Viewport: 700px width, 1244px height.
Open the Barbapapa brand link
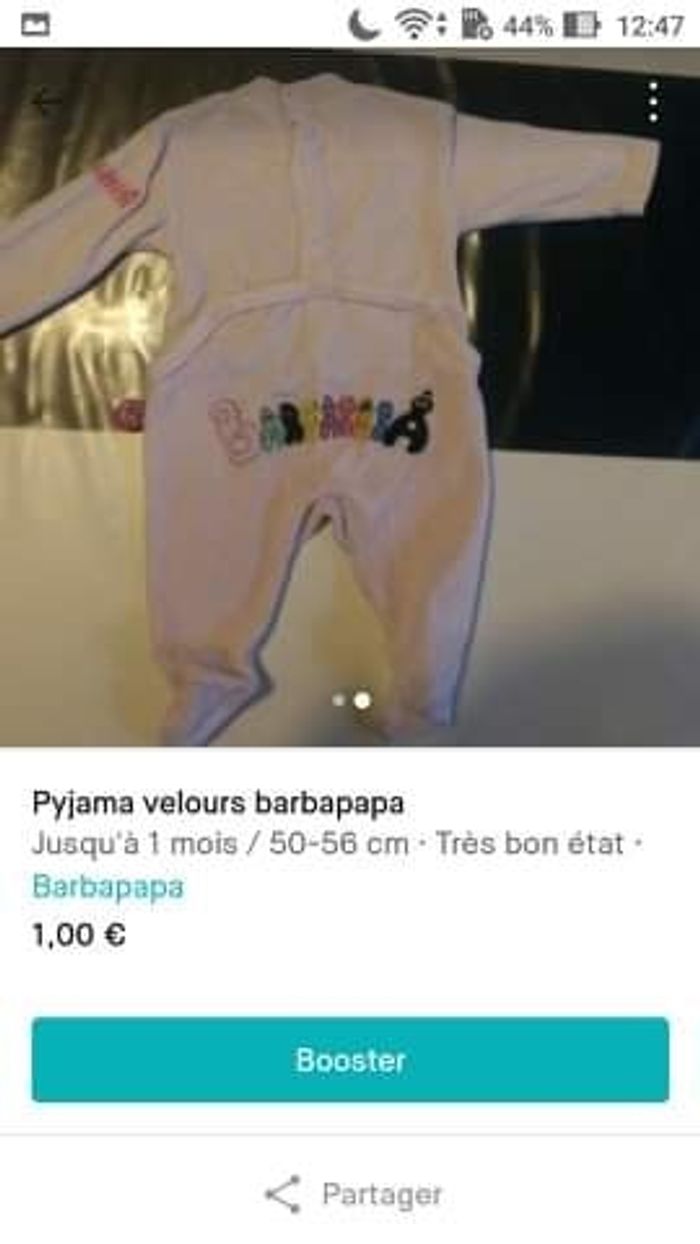[x=108, y=887]
